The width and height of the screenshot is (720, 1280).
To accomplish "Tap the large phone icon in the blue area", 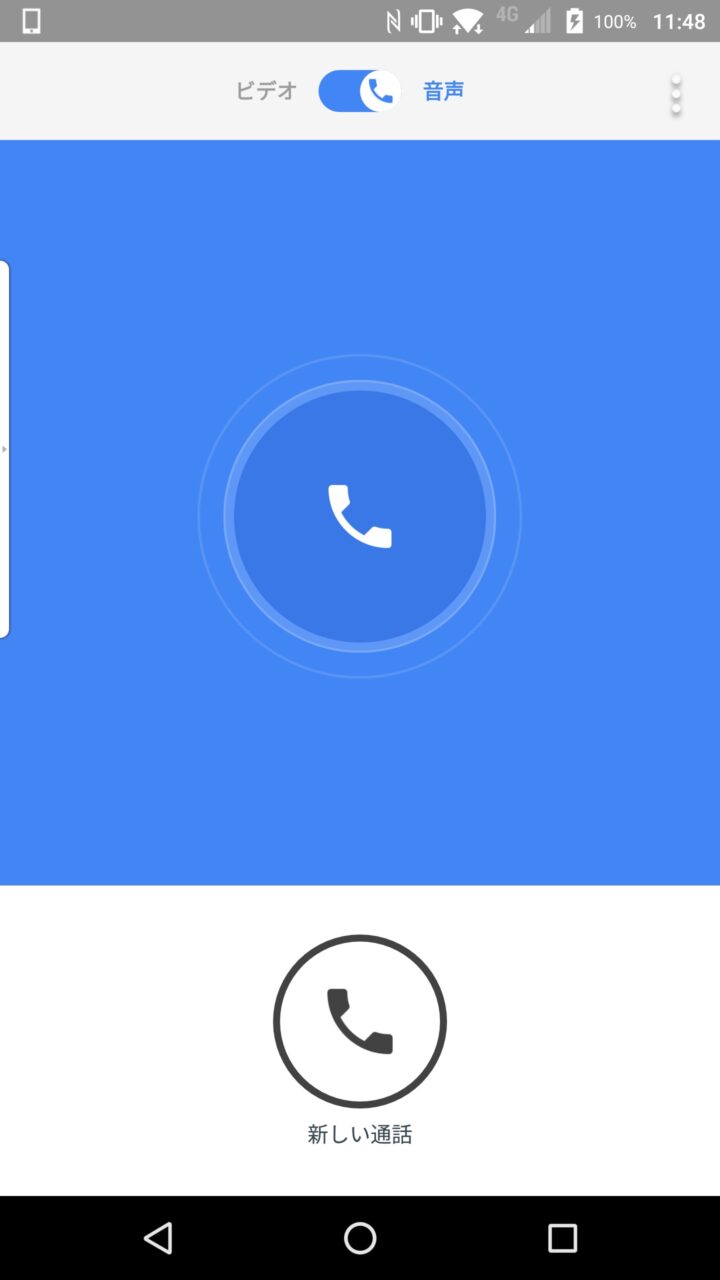I will tap(360, 516).
